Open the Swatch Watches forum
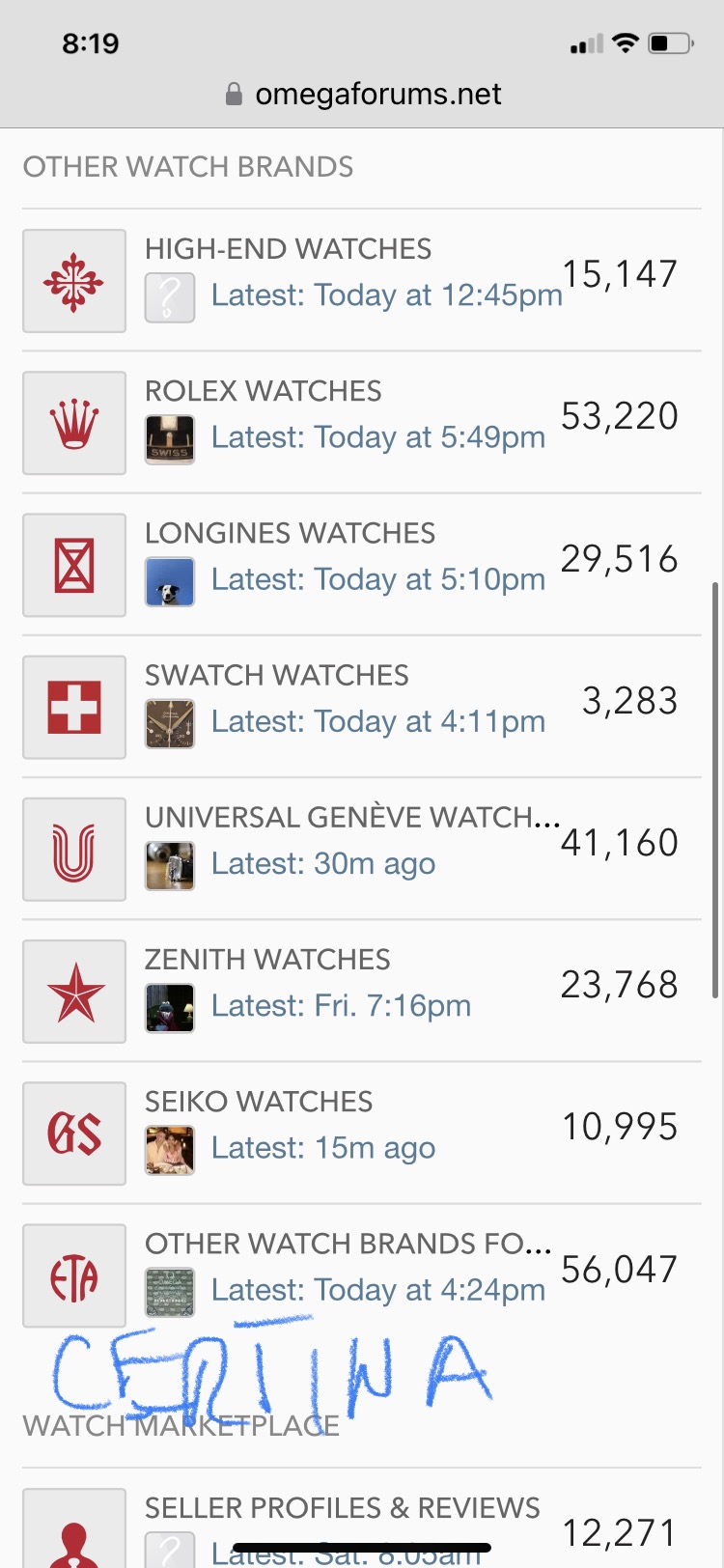The height and width of the screenshot is (1568, 724). click(276, 675)
